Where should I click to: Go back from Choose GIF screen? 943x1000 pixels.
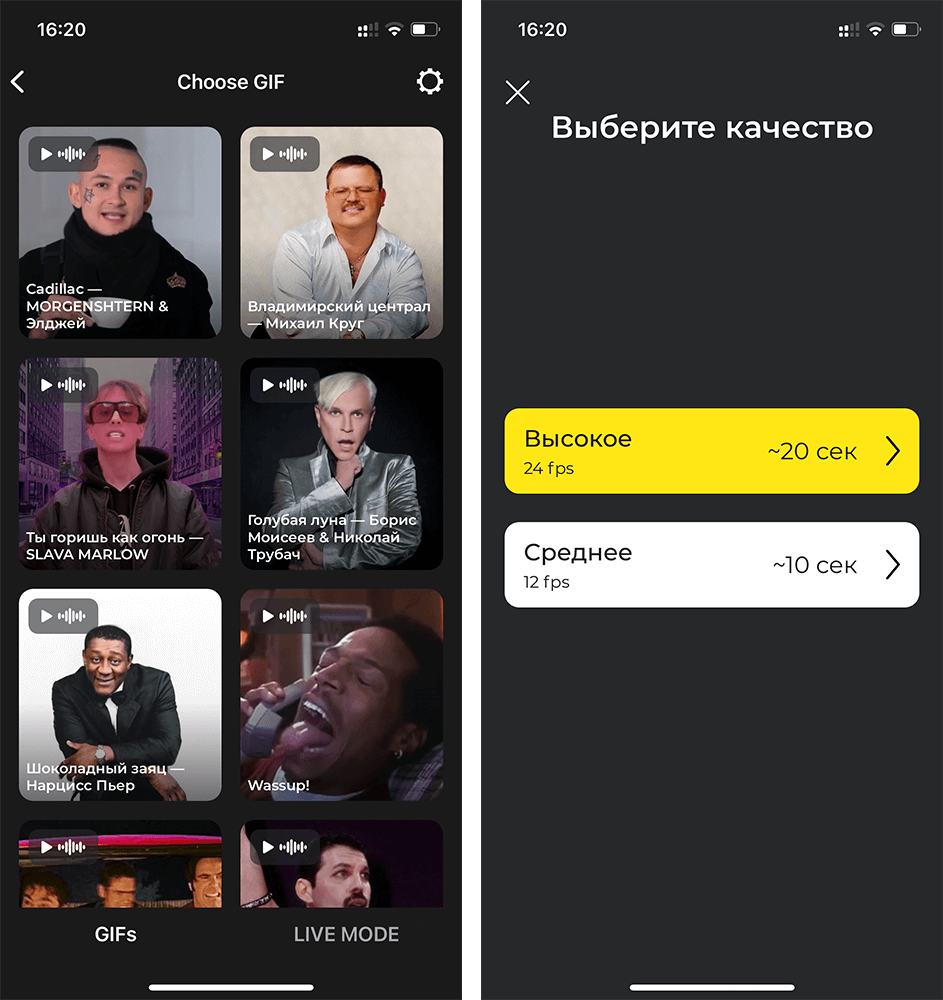18,82
